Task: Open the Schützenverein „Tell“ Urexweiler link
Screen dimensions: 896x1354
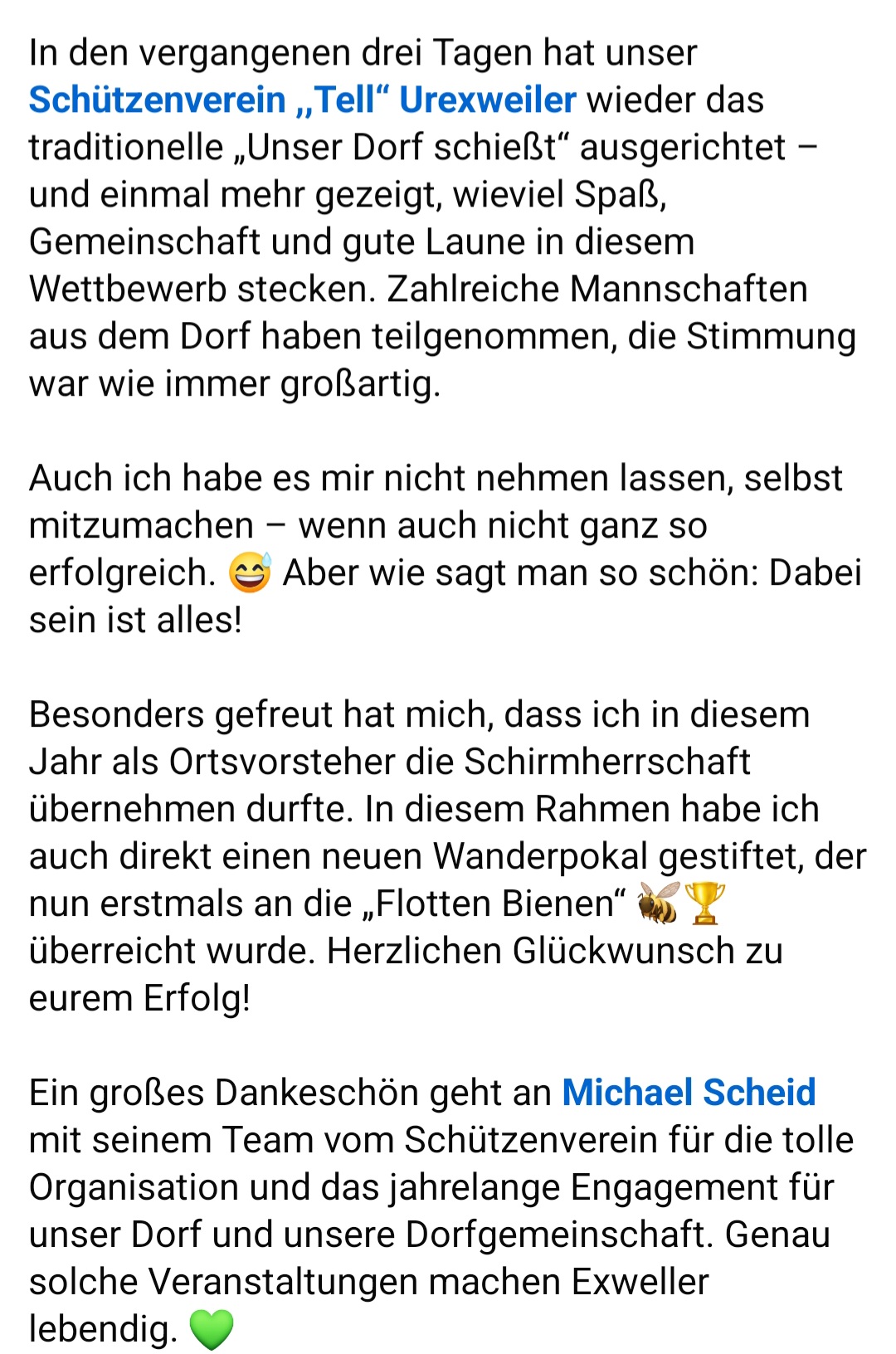Action: click(x=302, y=100)
